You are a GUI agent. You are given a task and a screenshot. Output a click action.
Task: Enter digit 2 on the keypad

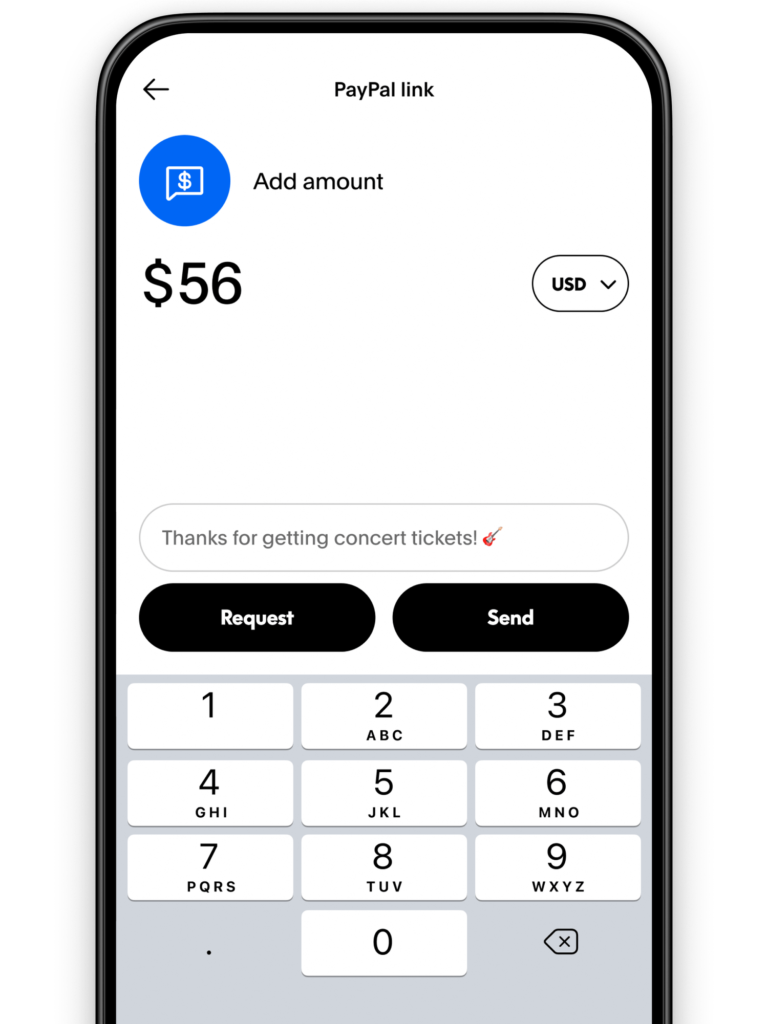384,716
